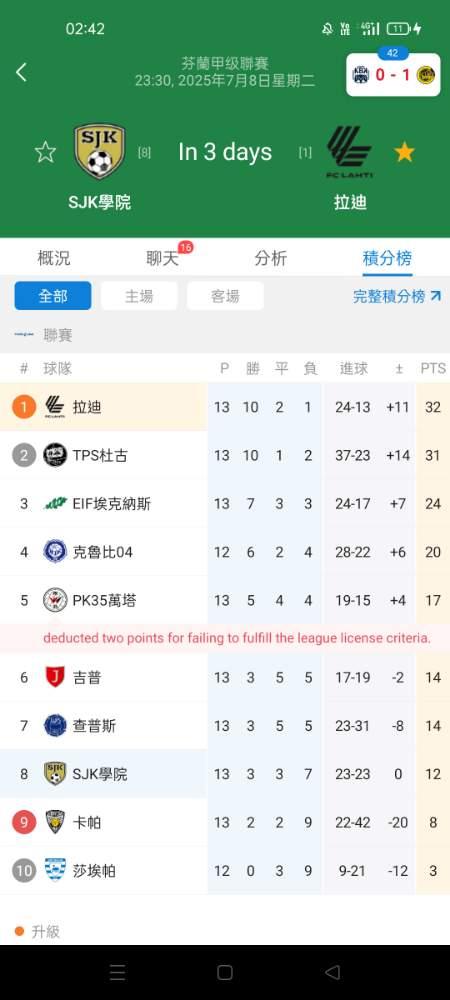The width and height of the screenshot is (450, 1000).
Task: Filter standings by 客場
Action: [225, 296]
